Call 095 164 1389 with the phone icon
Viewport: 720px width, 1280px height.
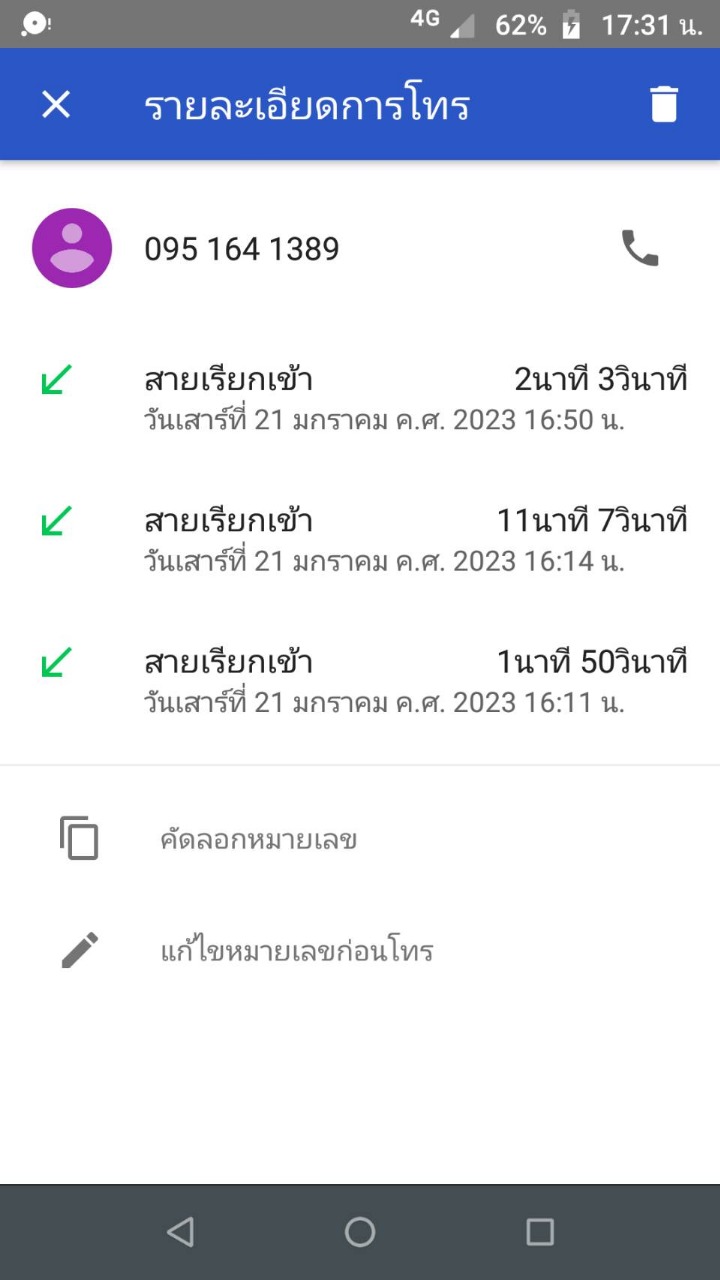640,248
